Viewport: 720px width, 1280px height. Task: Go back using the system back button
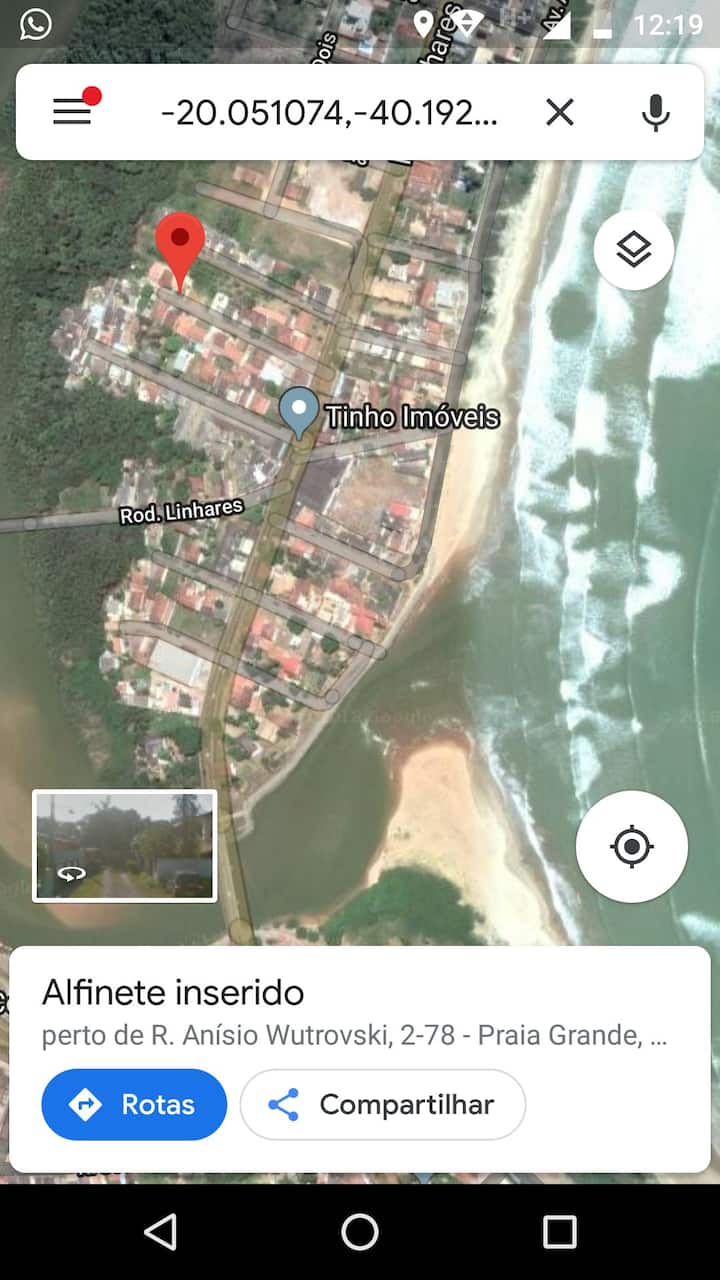coord(161,1232)
